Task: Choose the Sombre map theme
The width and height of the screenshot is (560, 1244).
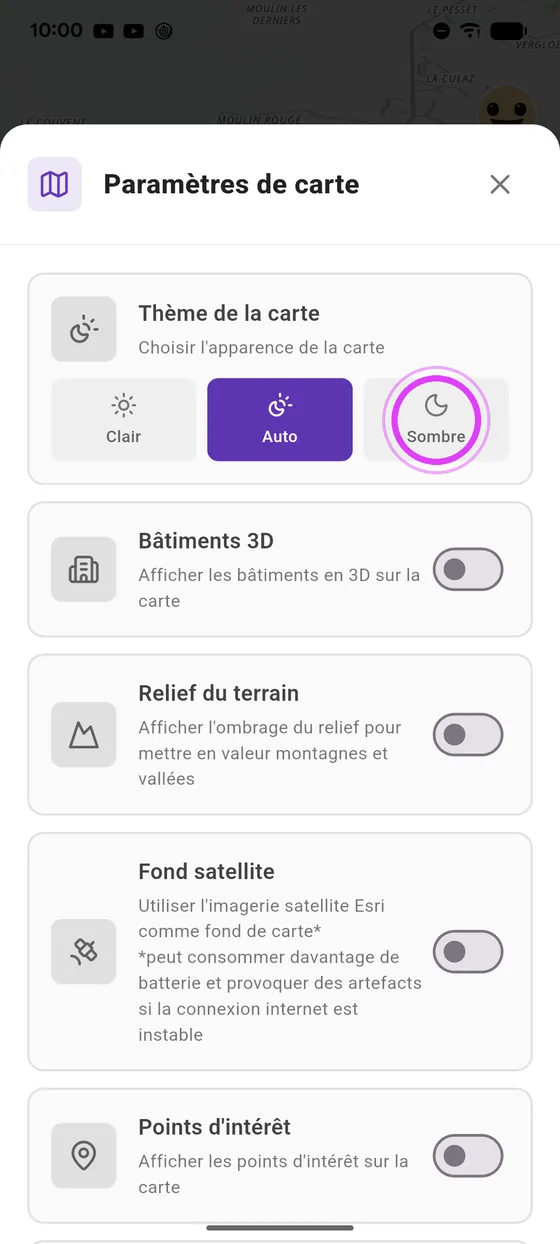Action: 436,420
